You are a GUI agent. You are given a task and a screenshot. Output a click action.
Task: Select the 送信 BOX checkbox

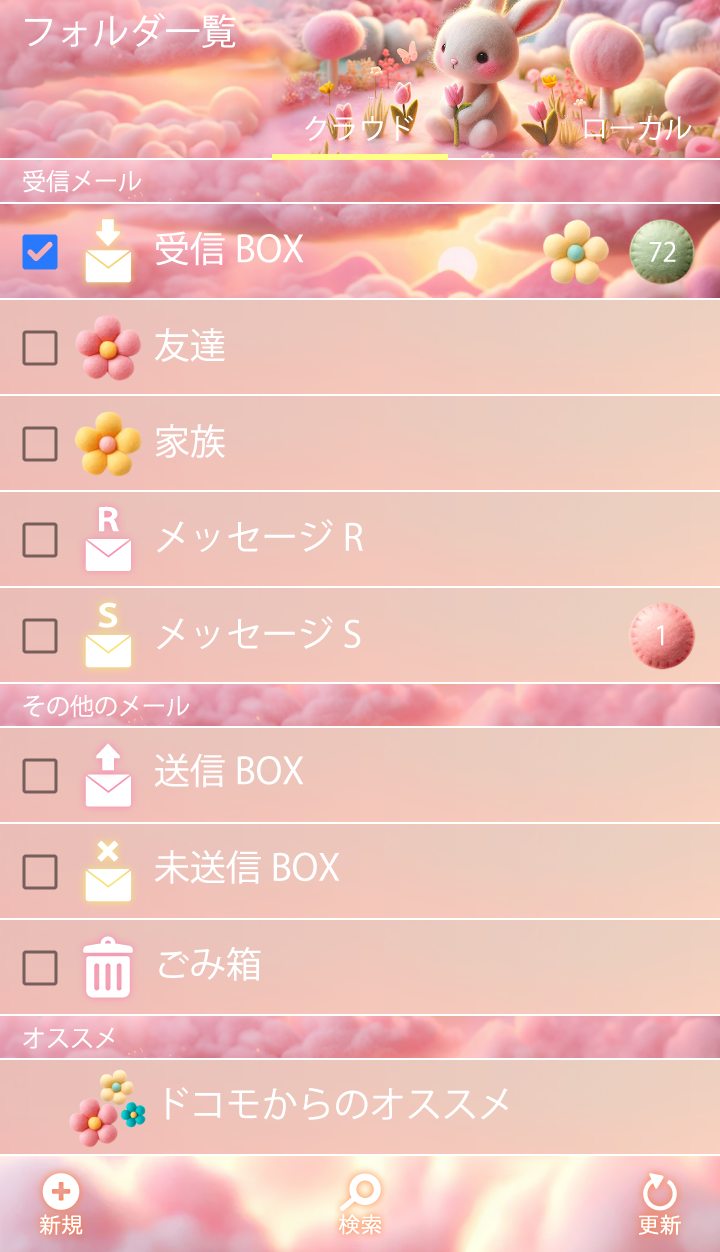(x=40, y=776)
